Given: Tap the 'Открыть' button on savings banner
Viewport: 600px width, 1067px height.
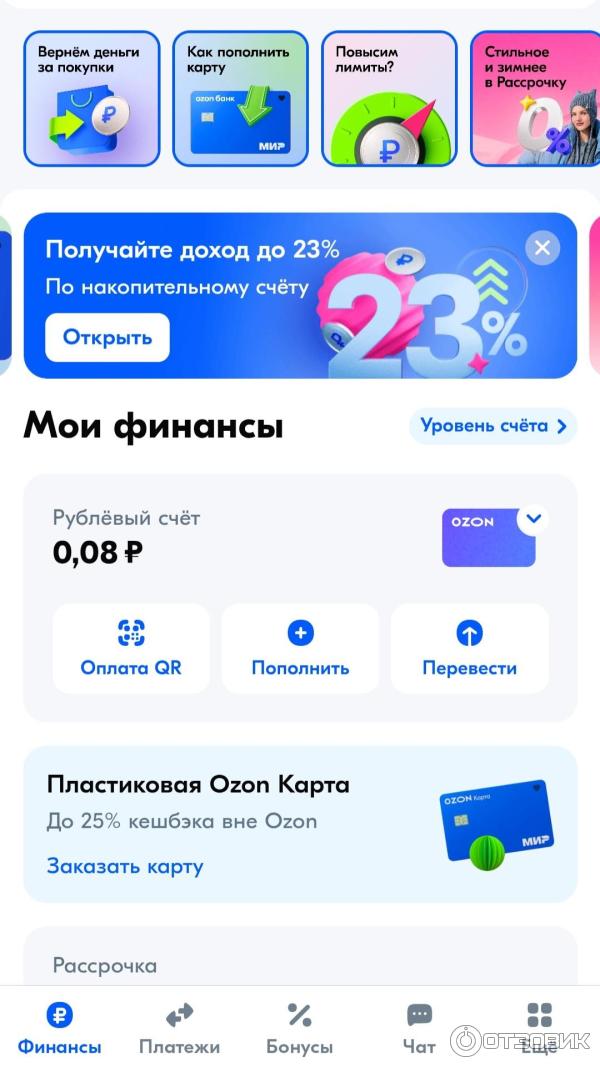Looking at the screenshot, I should pyautogui.click(x=107, y=337).
